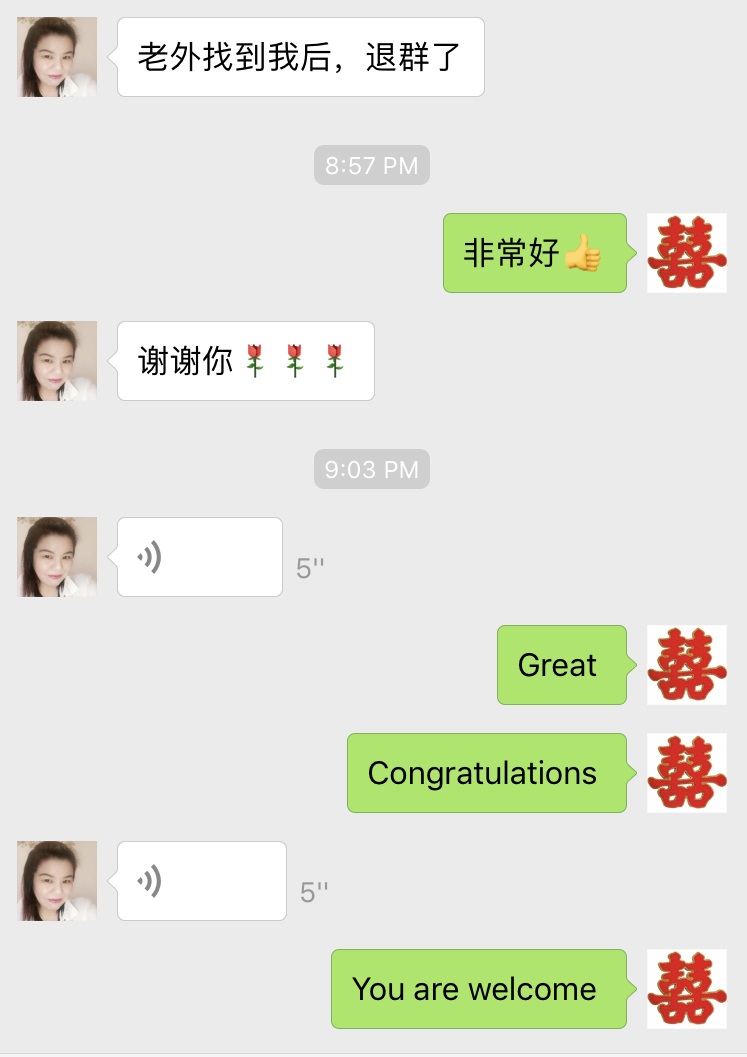The image size is (747, 1057).
Task: Play the voice message above "You are welcome"
Action: tap(202, 881)
